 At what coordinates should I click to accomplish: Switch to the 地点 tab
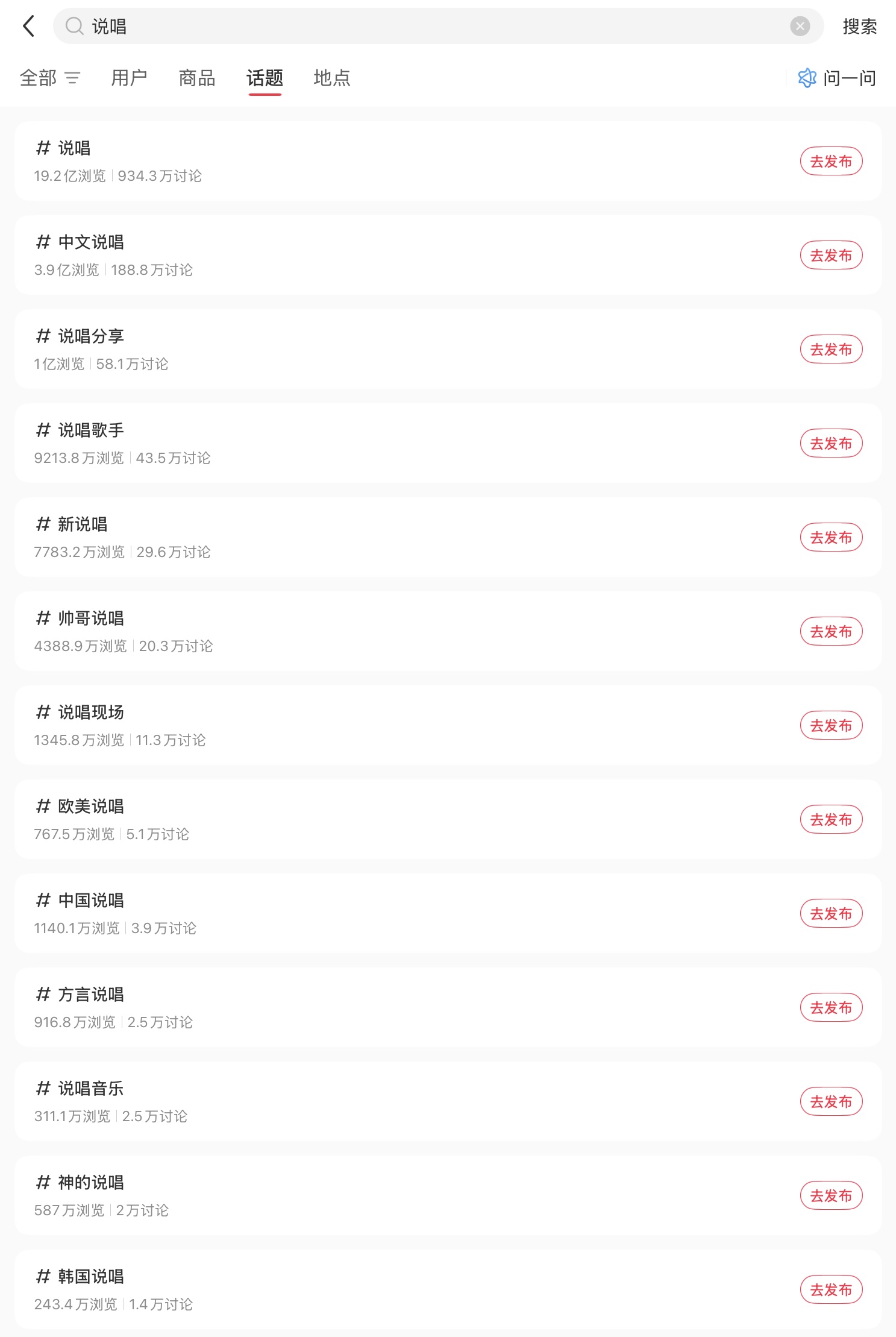[331, 78]
